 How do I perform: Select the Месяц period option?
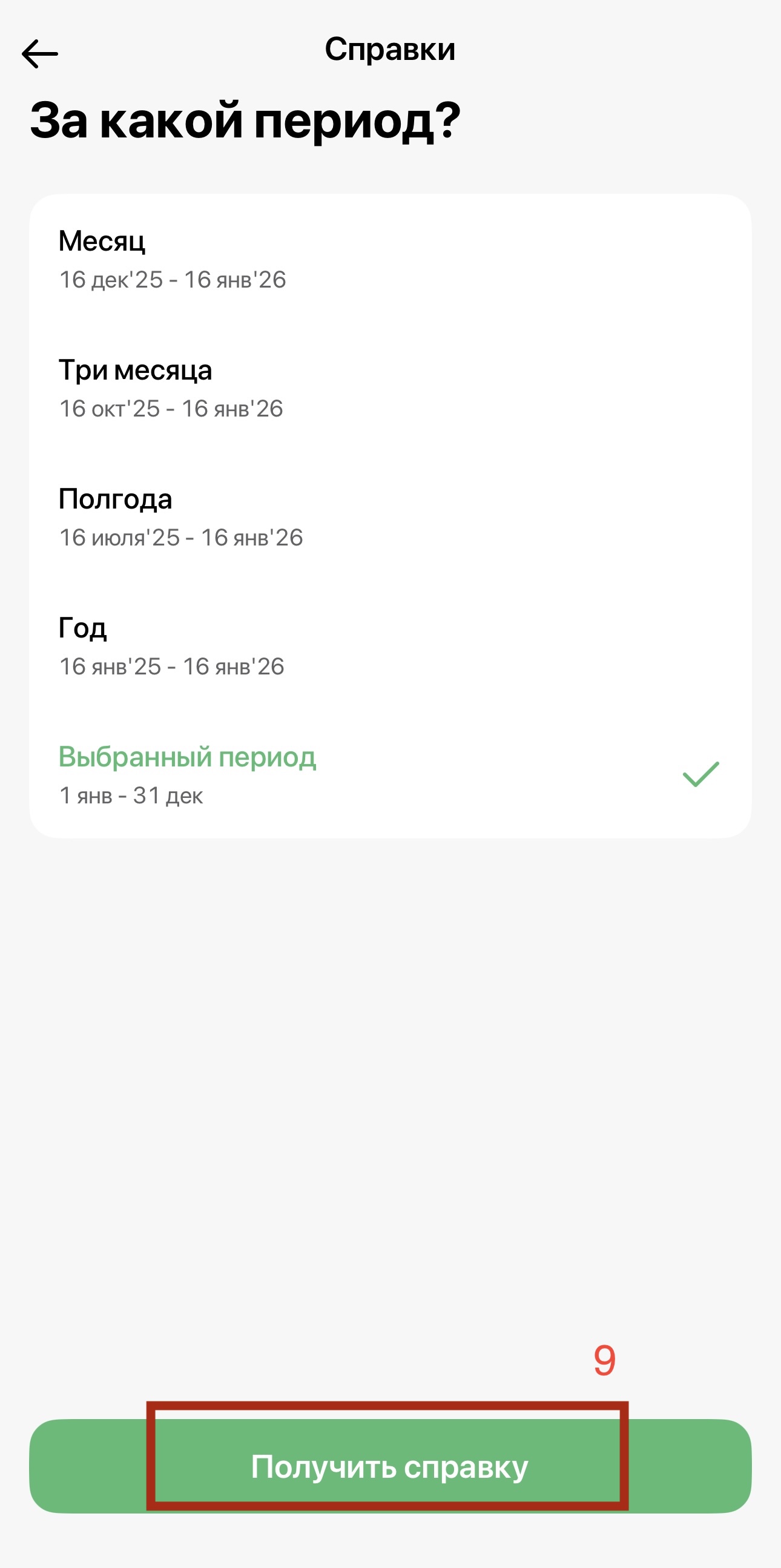390,259
